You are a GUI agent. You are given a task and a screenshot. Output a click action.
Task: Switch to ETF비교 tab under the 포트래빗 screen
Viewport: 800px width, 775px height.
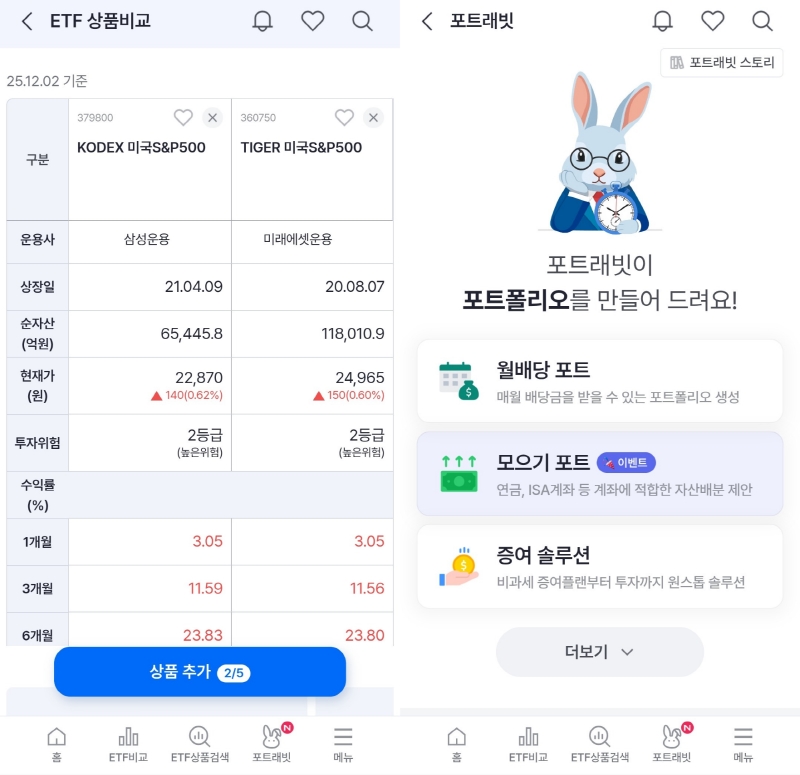[527, 744]
